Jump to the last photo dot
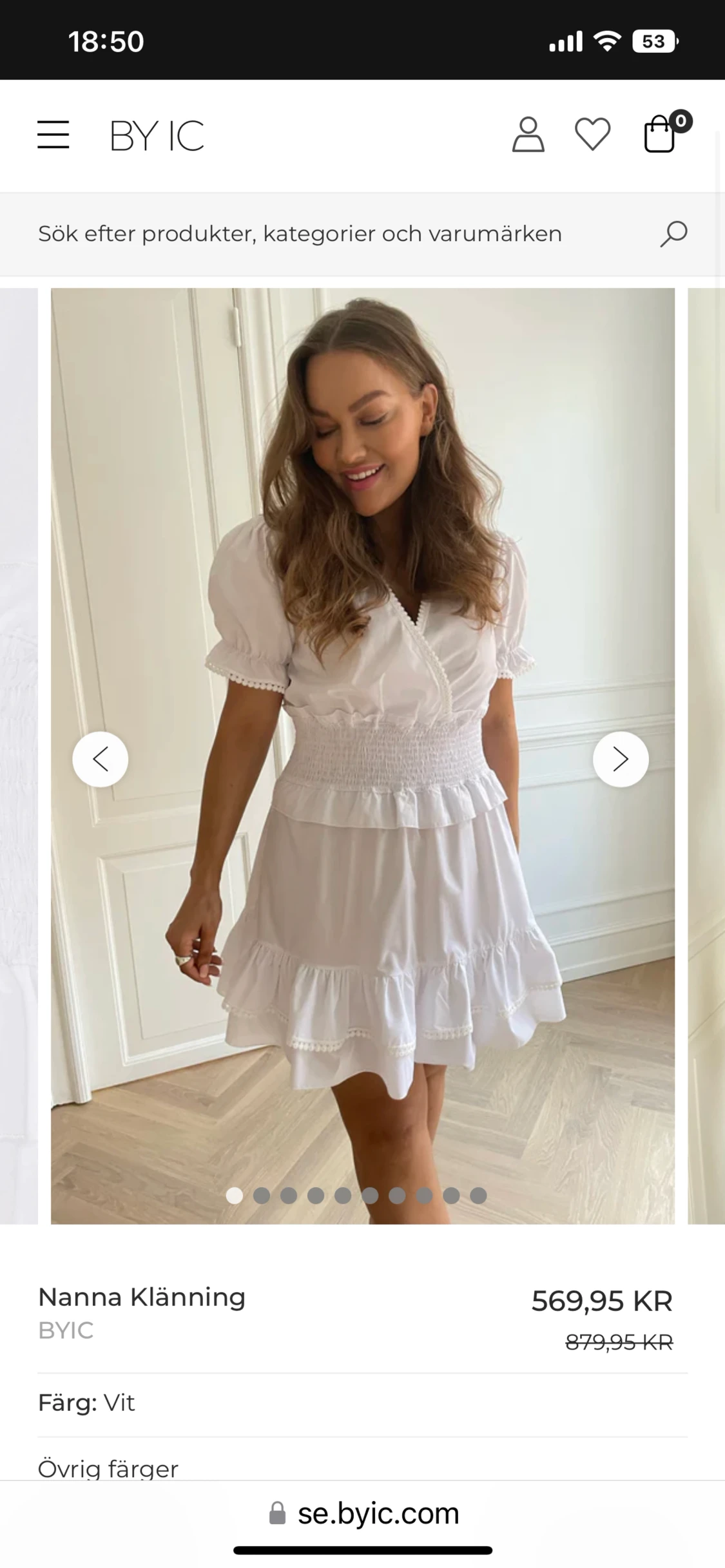Screen dimensions: 725x1568 tap(478, 1196)
